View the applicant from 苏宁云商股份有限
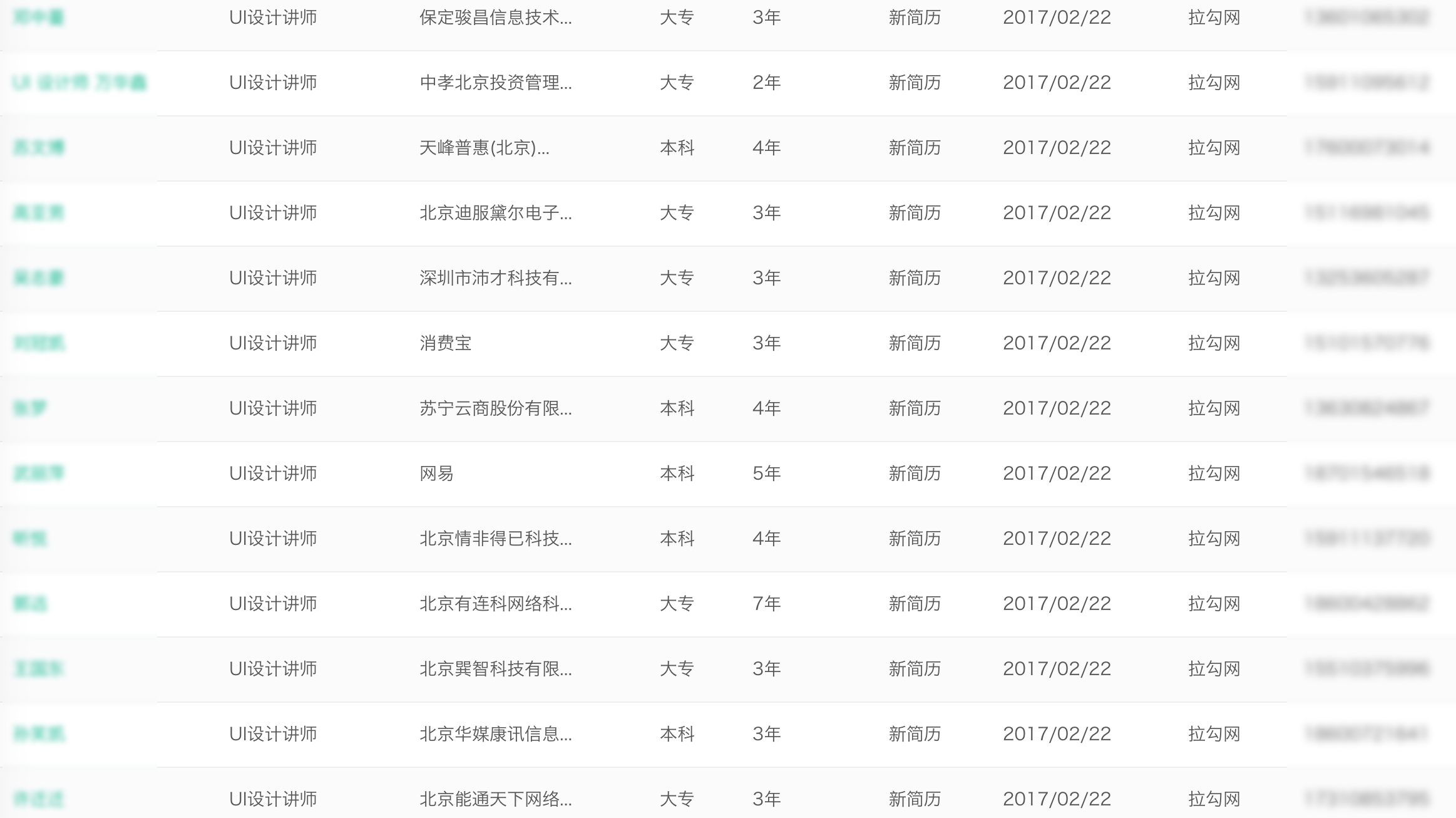Screen dimensions: 1456x818 [30, 408]
